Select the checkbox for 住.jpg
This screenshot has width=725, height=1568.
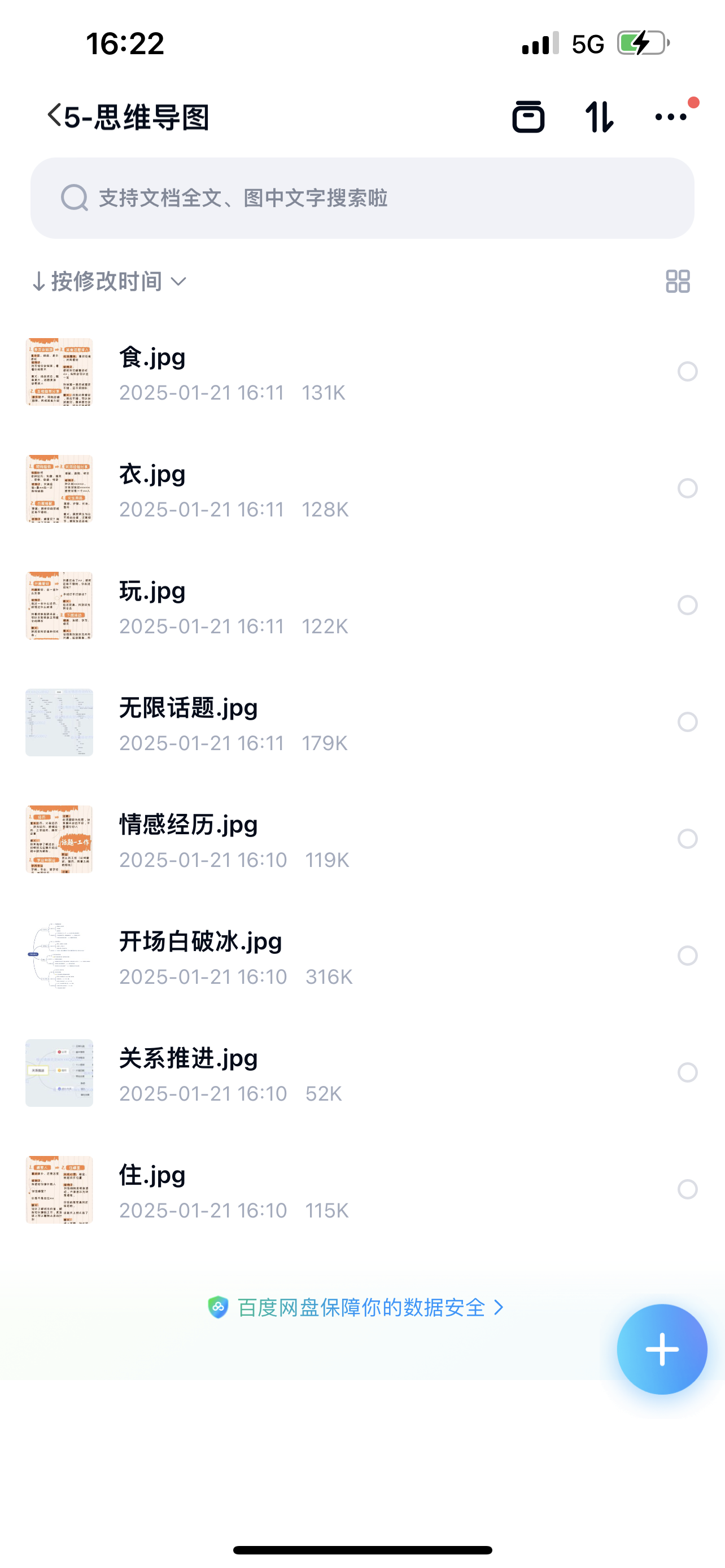coord(687,1189)
